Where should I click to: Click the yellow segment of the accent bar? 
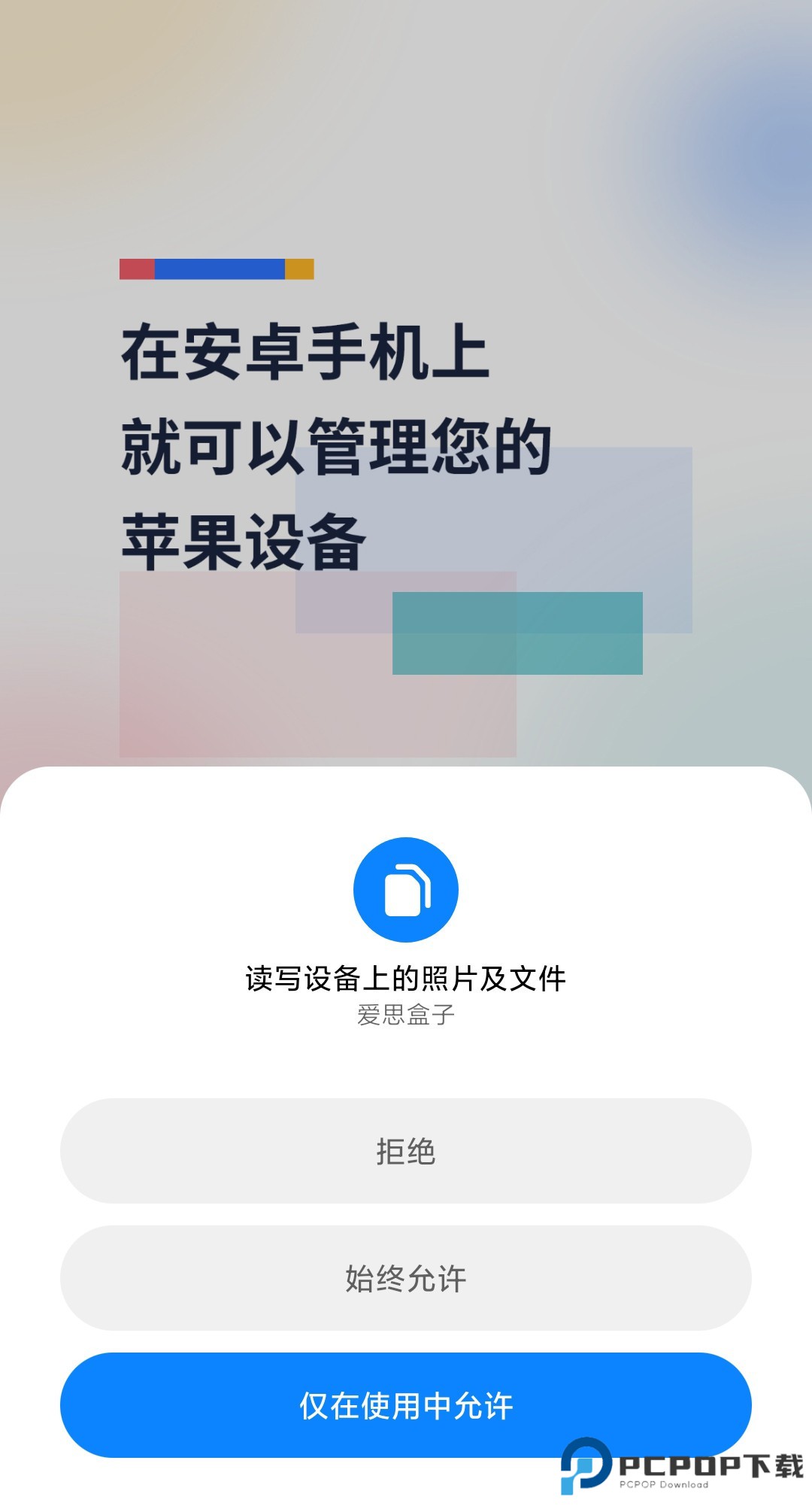pyautogui.click(x=299, y=268)
